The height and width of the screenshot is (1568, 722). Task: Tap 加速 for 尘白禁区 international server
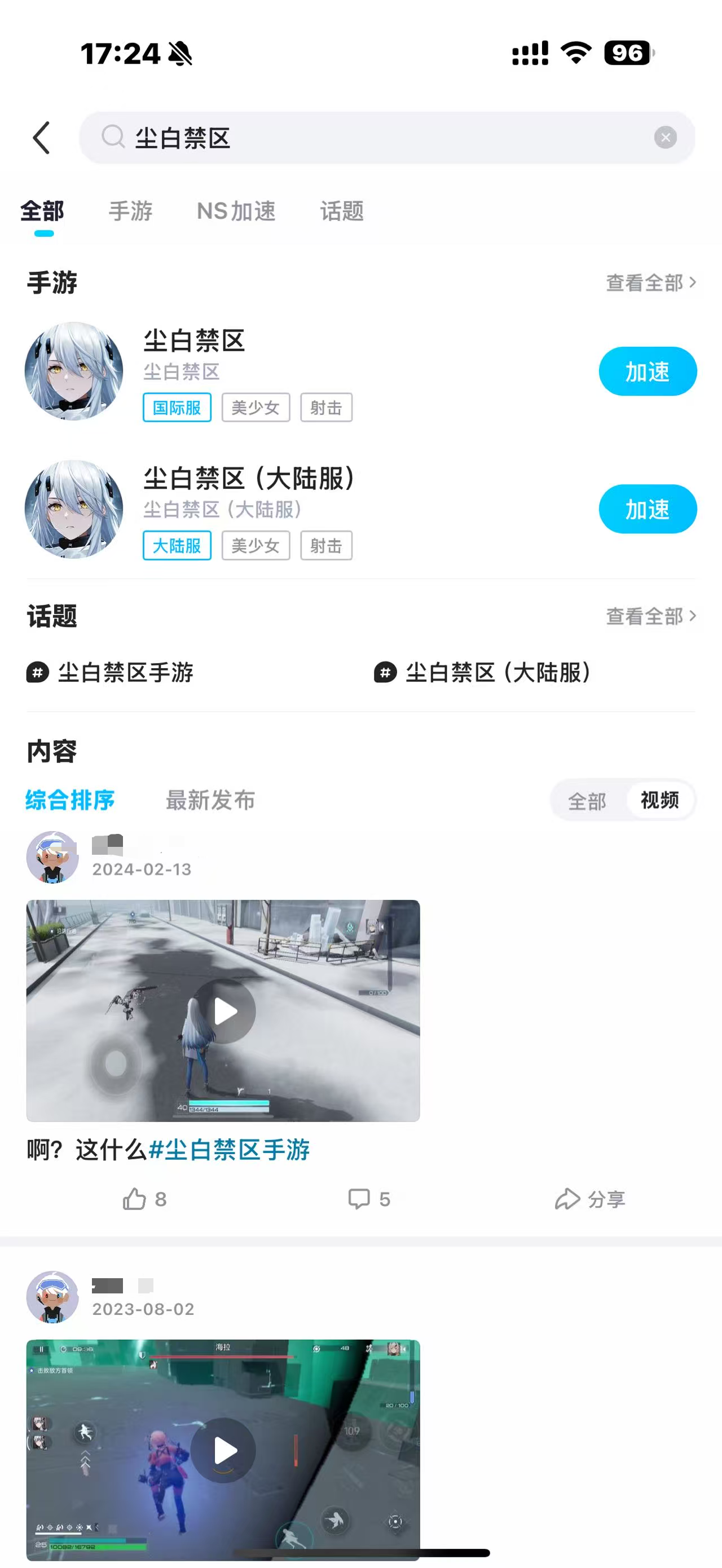pyautogui.click(x=647, y=372)
